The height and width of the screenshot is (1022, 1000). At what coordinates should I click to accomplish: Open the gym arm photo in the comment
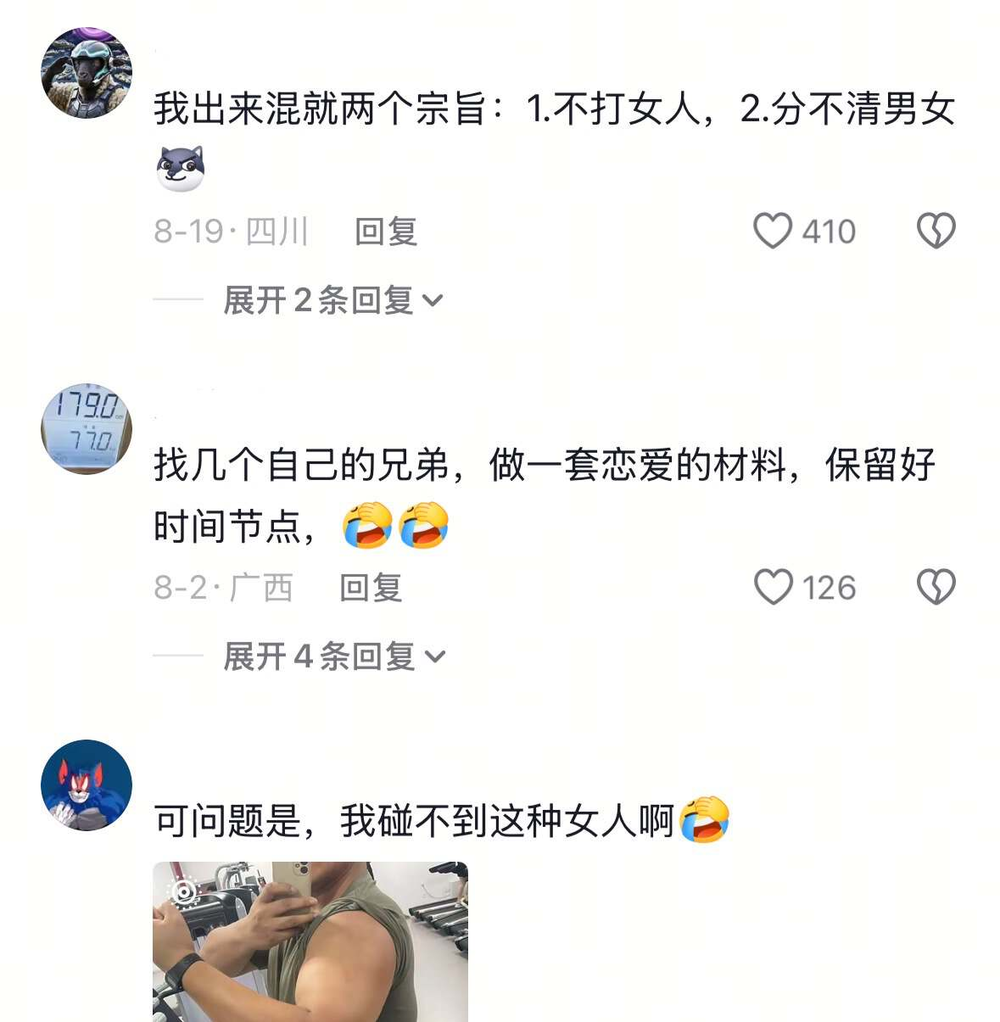click(310, 940)
